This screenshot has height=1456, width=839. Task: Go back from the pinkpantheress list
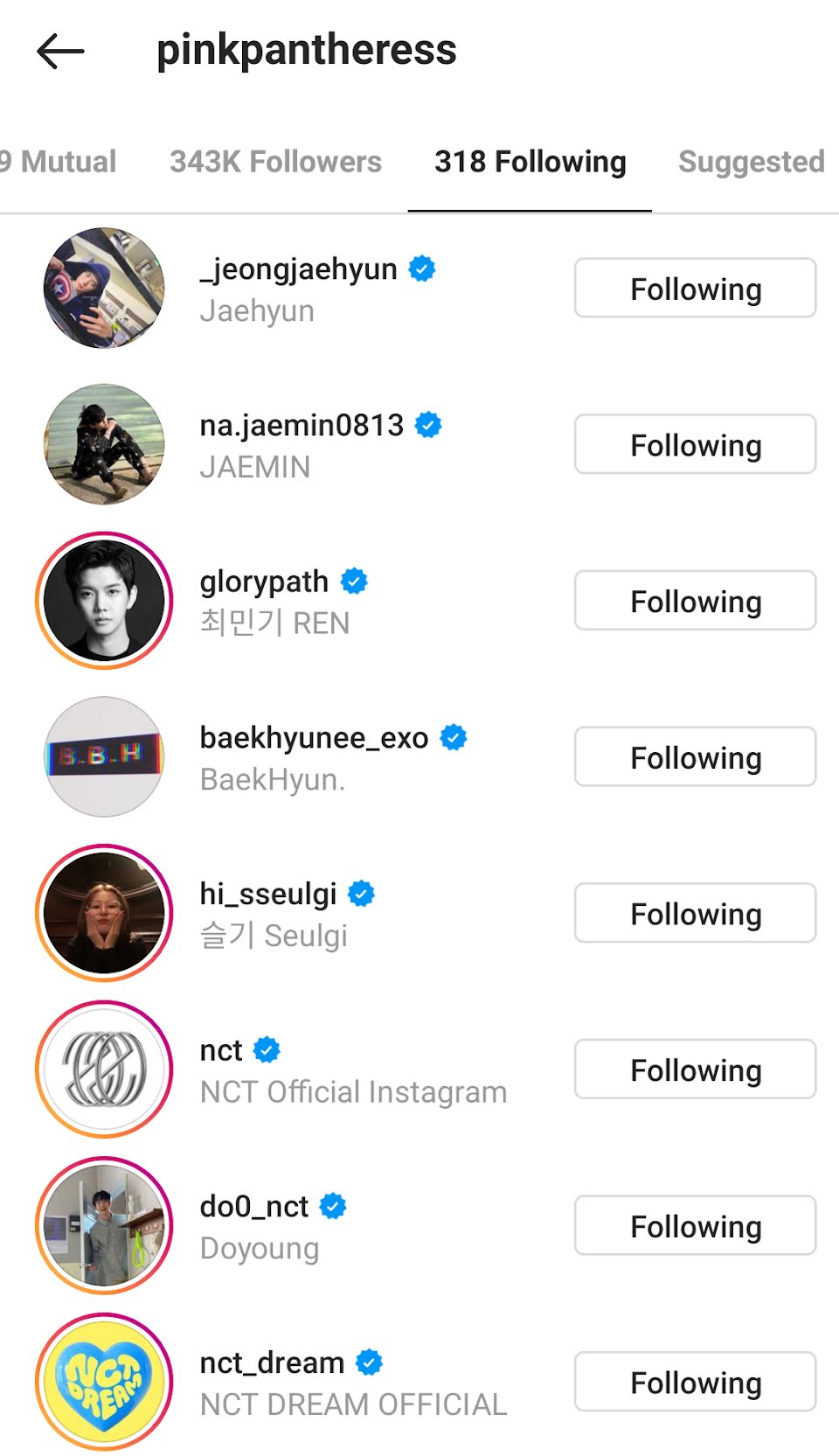(60, 52)
